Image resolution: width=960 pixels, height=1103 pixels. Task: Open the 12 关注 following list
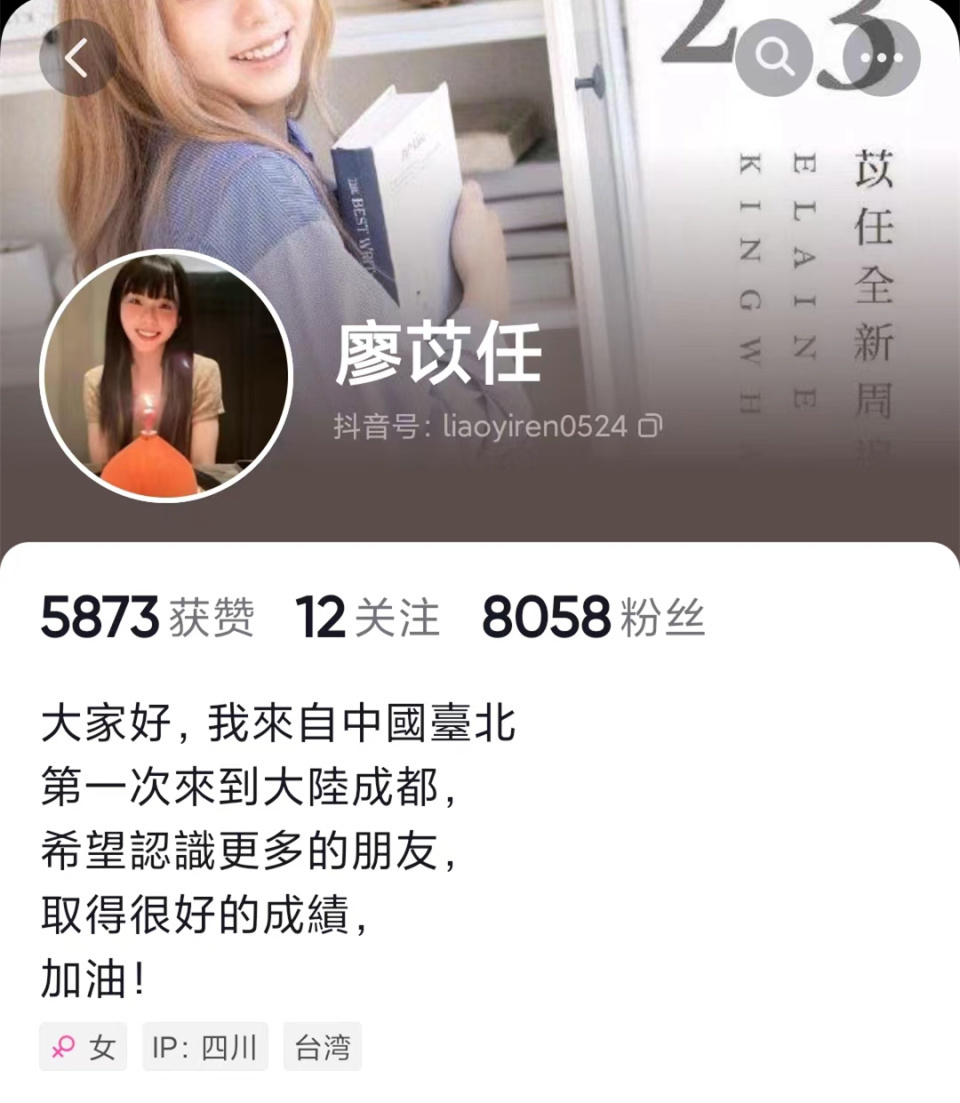click(x=367, y=617)
